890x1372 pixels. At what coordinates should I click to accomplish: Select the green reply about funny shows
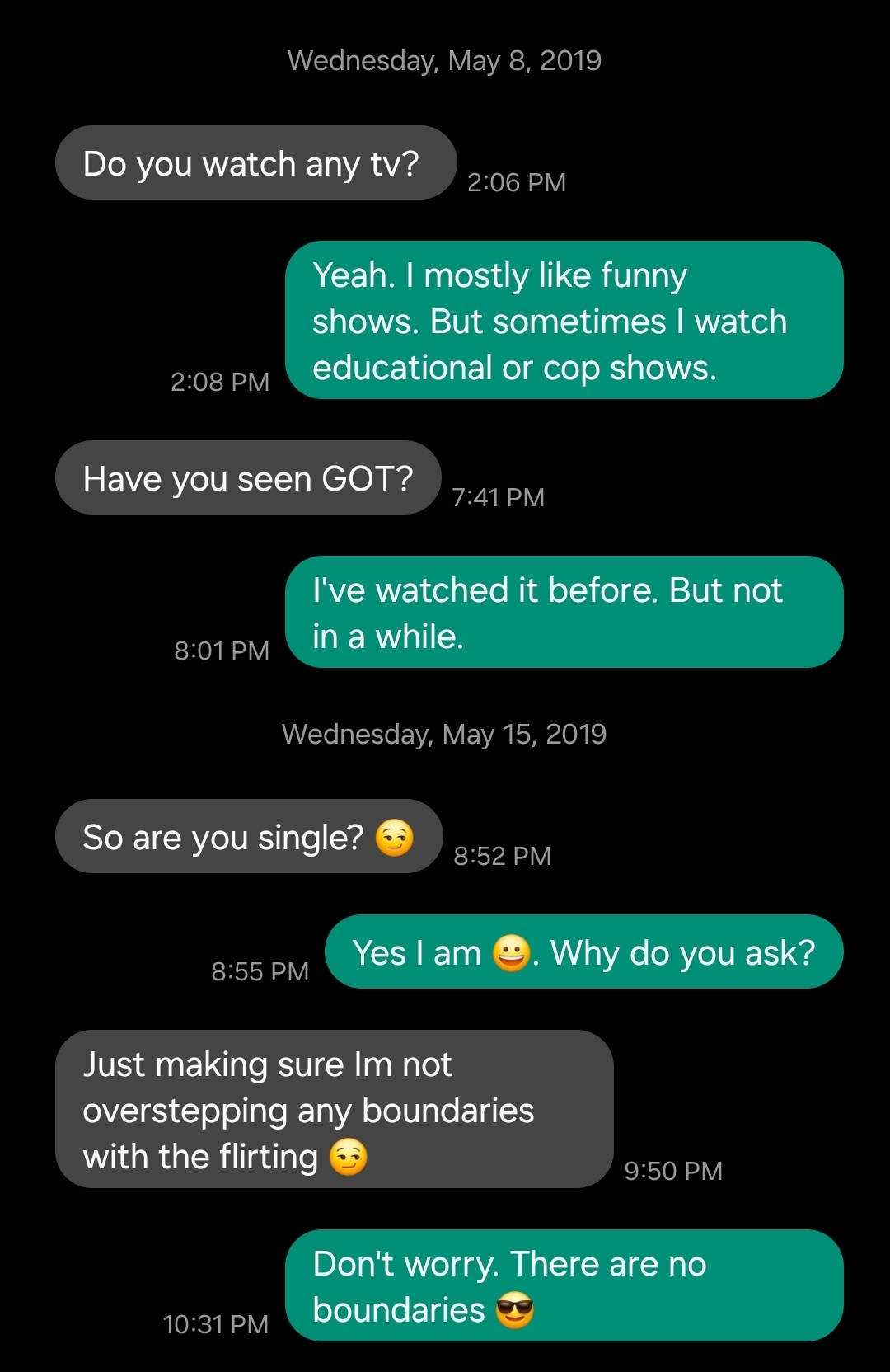click(564, 322)
